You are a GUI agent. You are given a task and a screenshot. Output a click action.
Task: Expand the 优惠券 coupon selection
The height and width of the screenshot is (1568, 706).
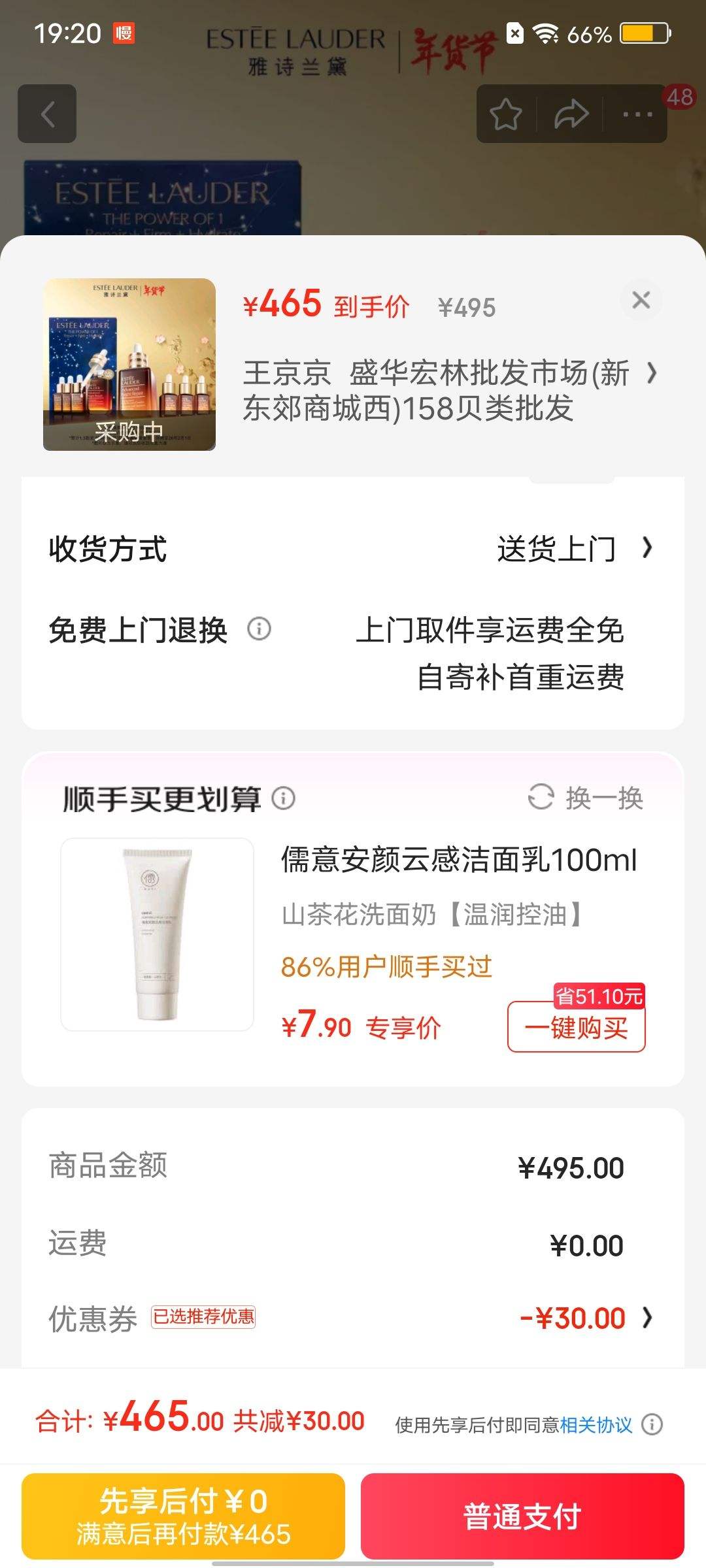tap(647, 1317)
